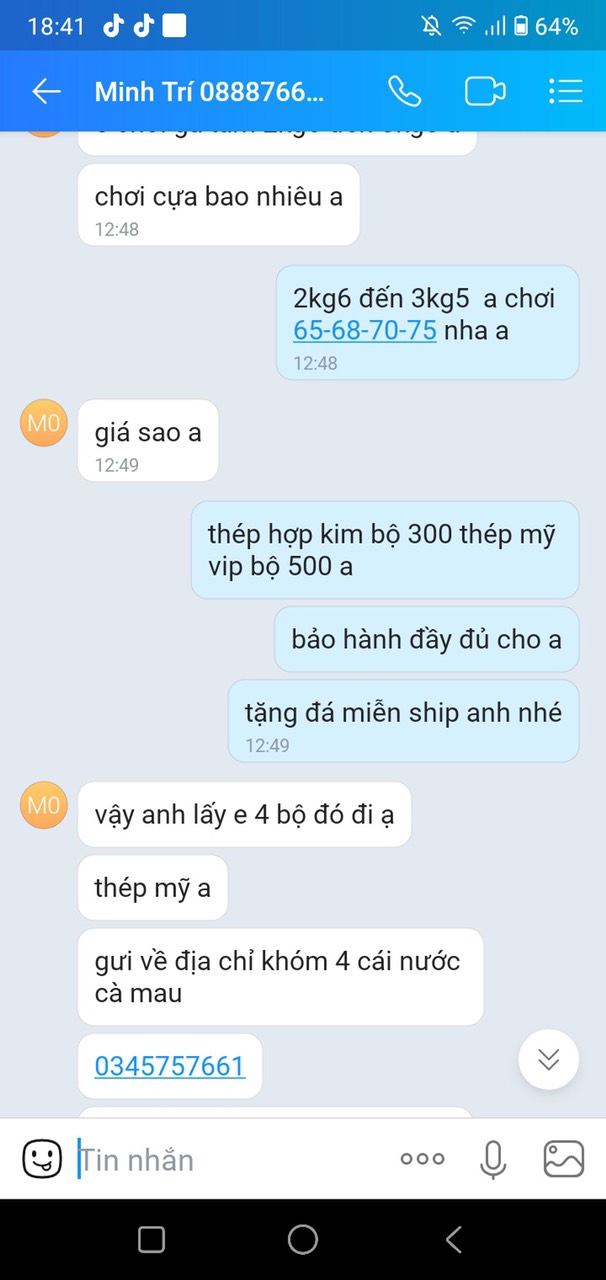The image size is (606, 1280).
Task: Jump to latest messages with the down arrows
Action: coord(548,1060)
